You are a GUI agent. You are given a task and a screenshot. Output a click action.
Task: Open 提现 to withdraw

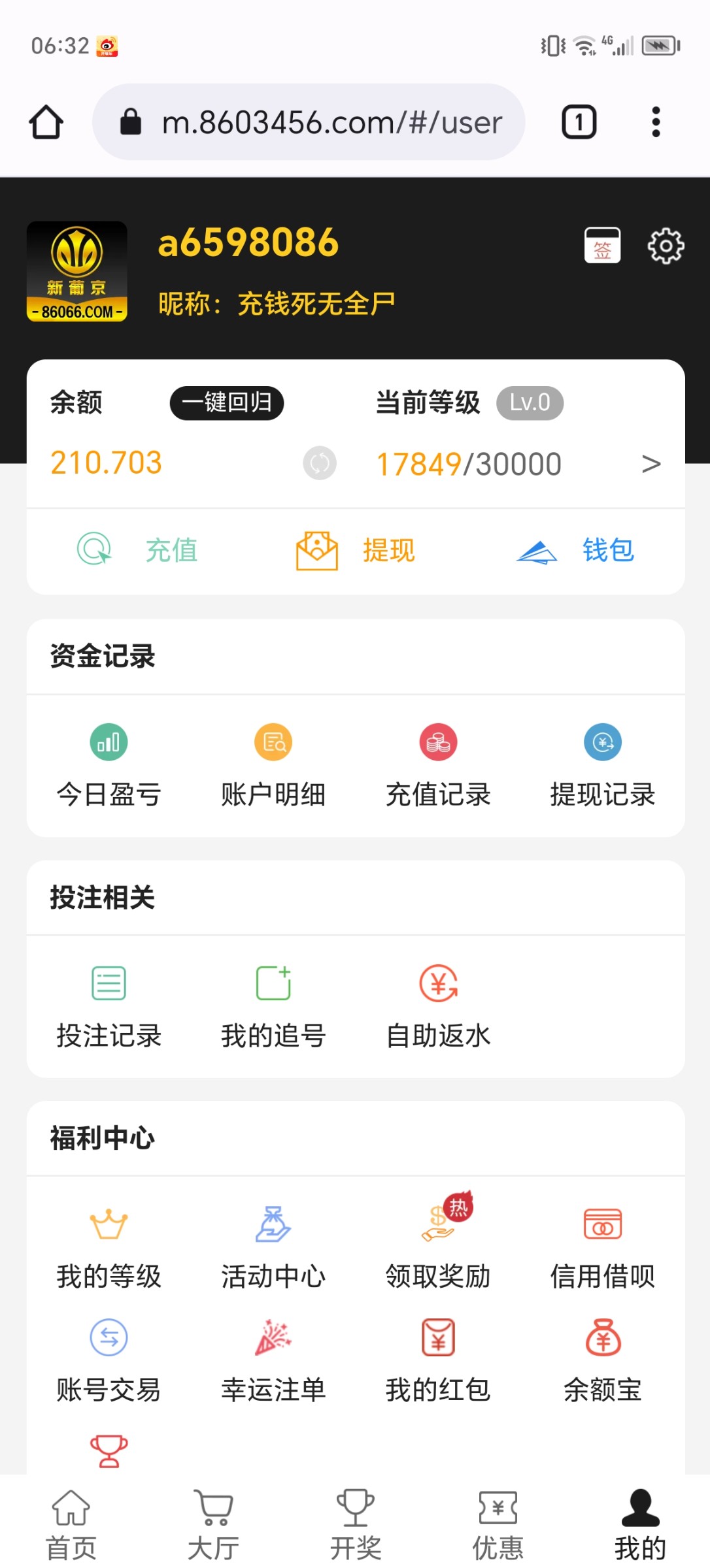point(356,550)
